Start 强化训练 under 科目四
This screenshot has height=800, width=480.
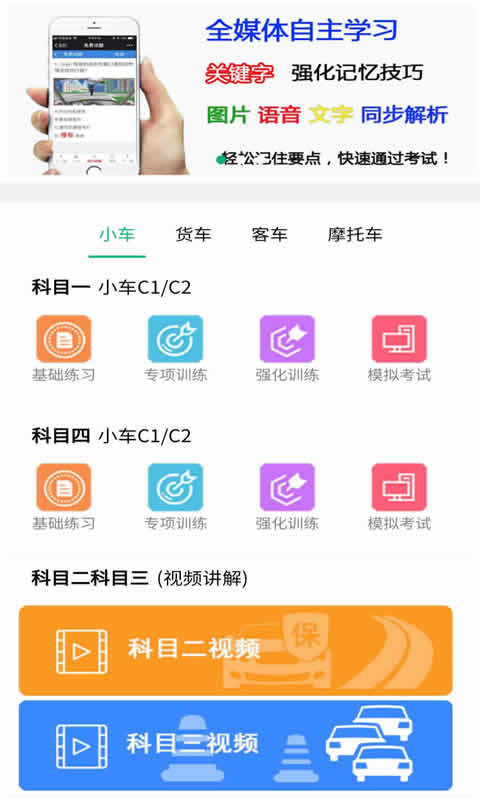[x=287, y=497]
